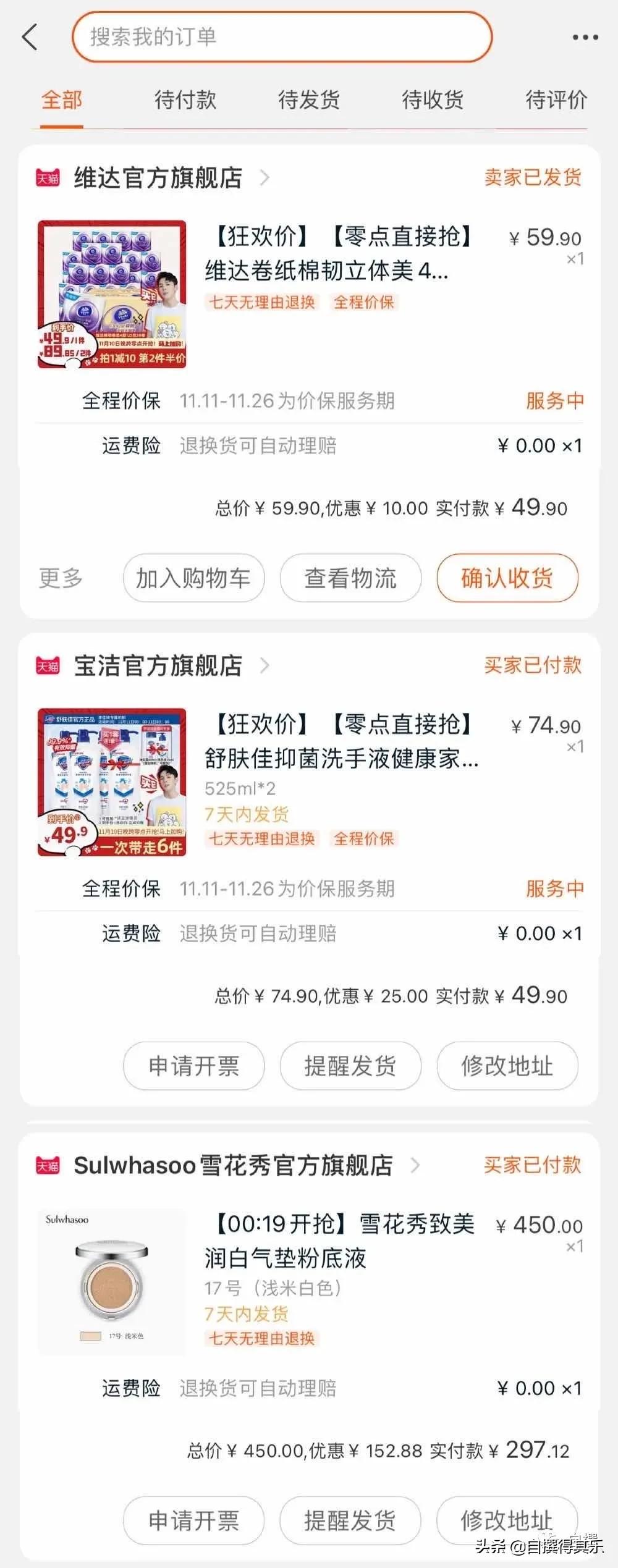This screenshot has width=618, height=1568.
Task: Click the back arrow at top left
Action: coord(30,37)
